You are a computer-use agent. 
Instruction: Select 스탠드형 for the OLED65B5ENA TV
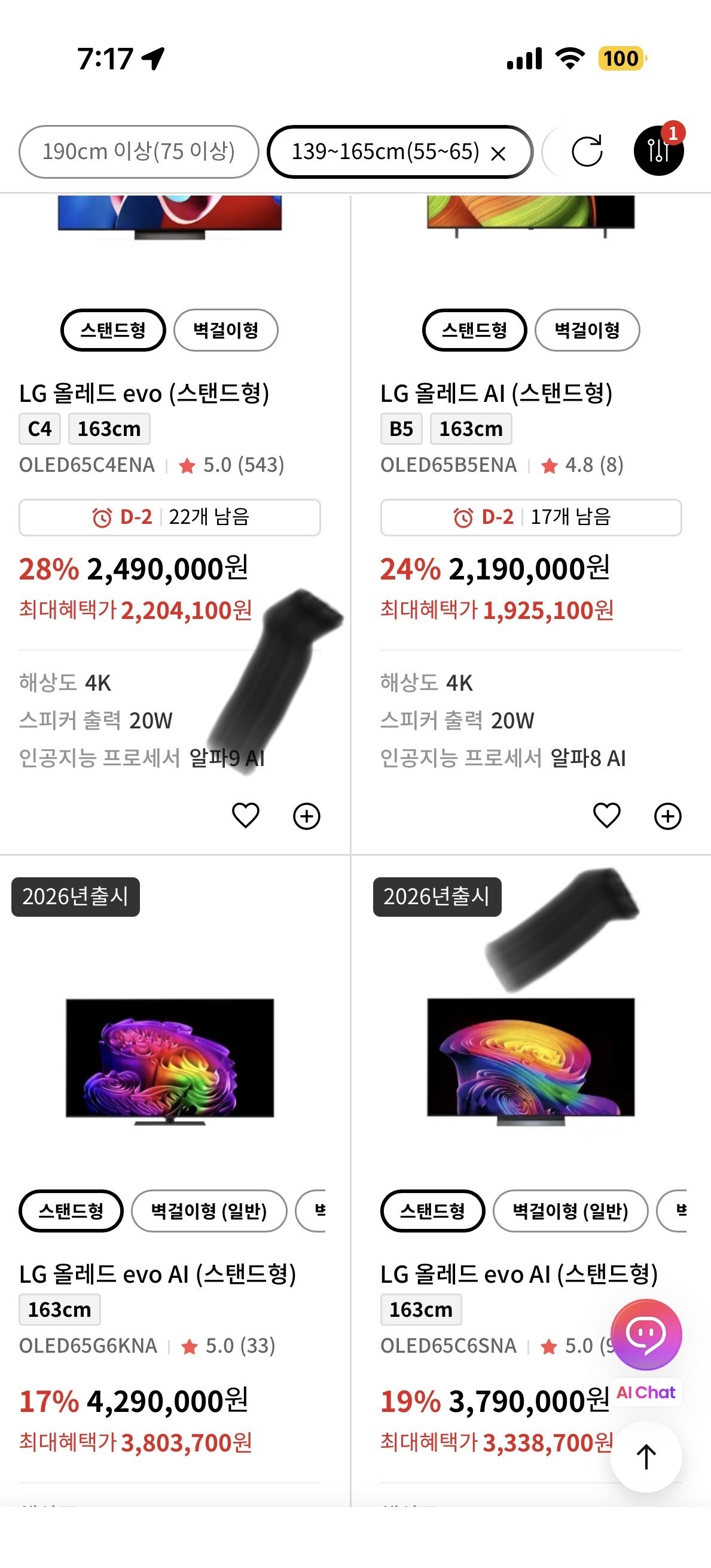474,331
